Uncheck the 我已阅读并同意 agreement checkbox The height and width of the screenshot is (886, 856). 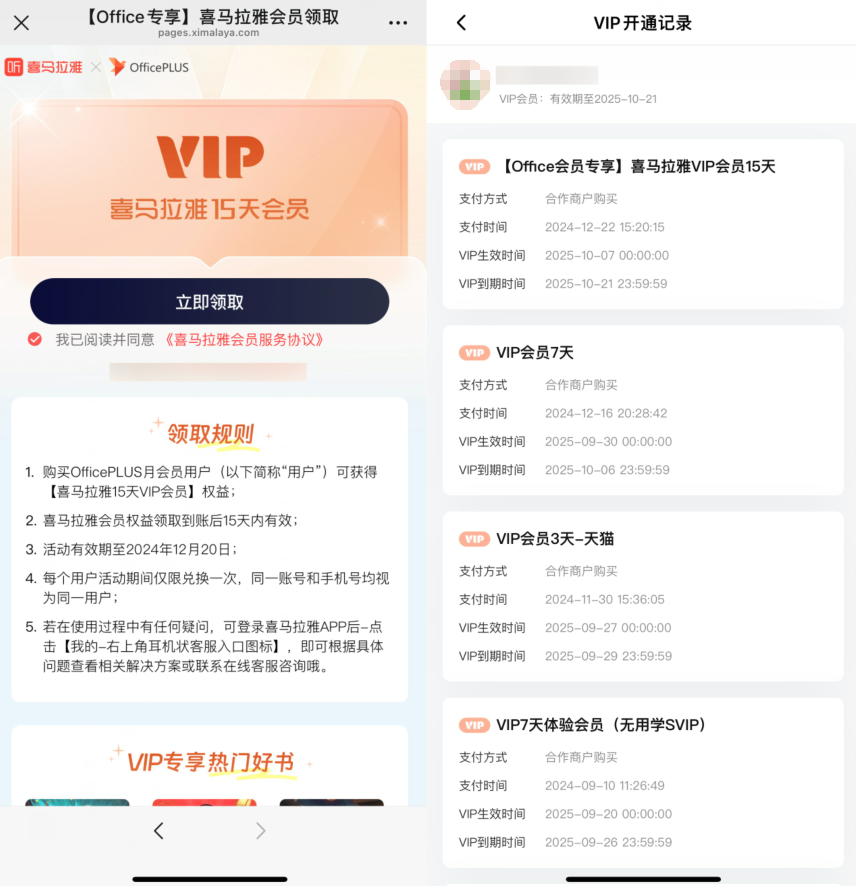point(35,340)
